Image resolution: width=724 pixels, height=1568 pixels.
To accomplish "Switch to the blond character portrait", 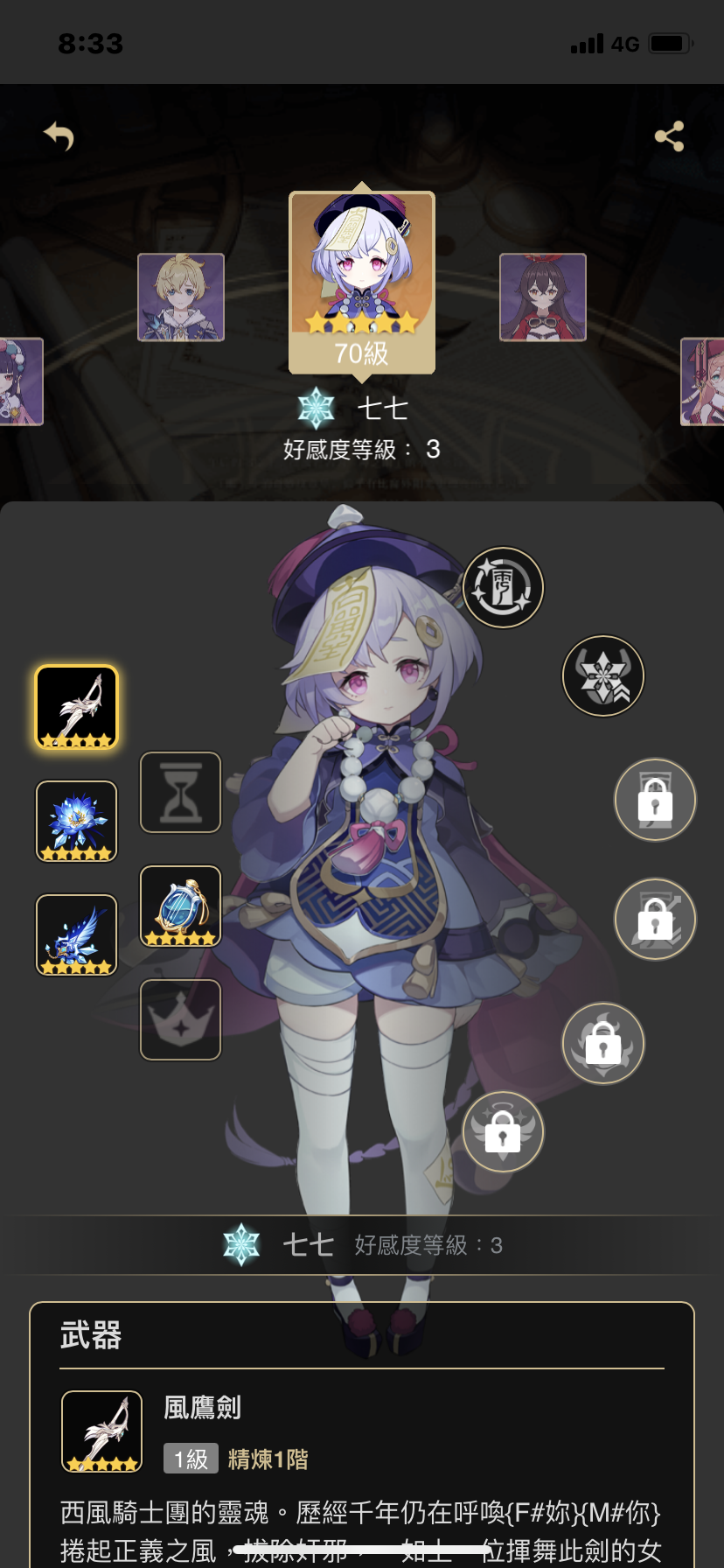I will point(181,297).
